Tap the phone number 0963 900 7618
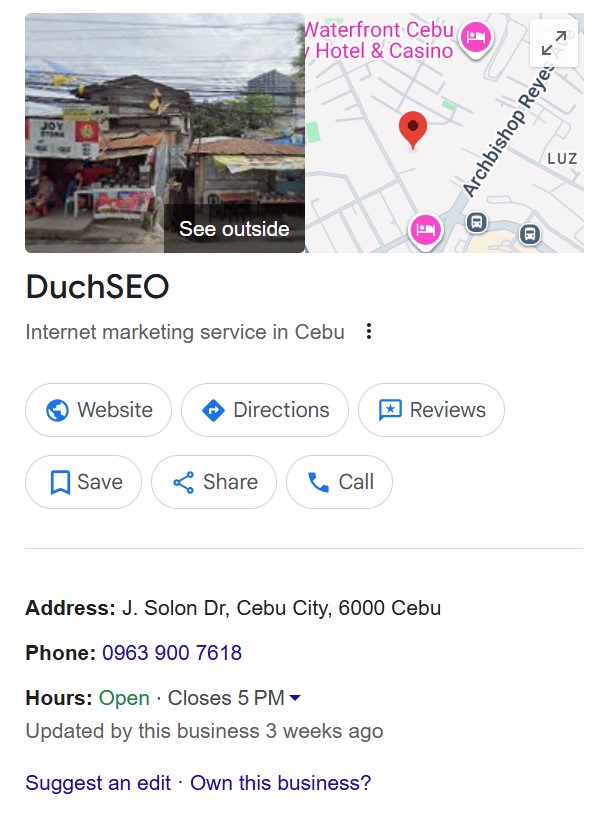This screenshot has width=609, height=823. 172,653
